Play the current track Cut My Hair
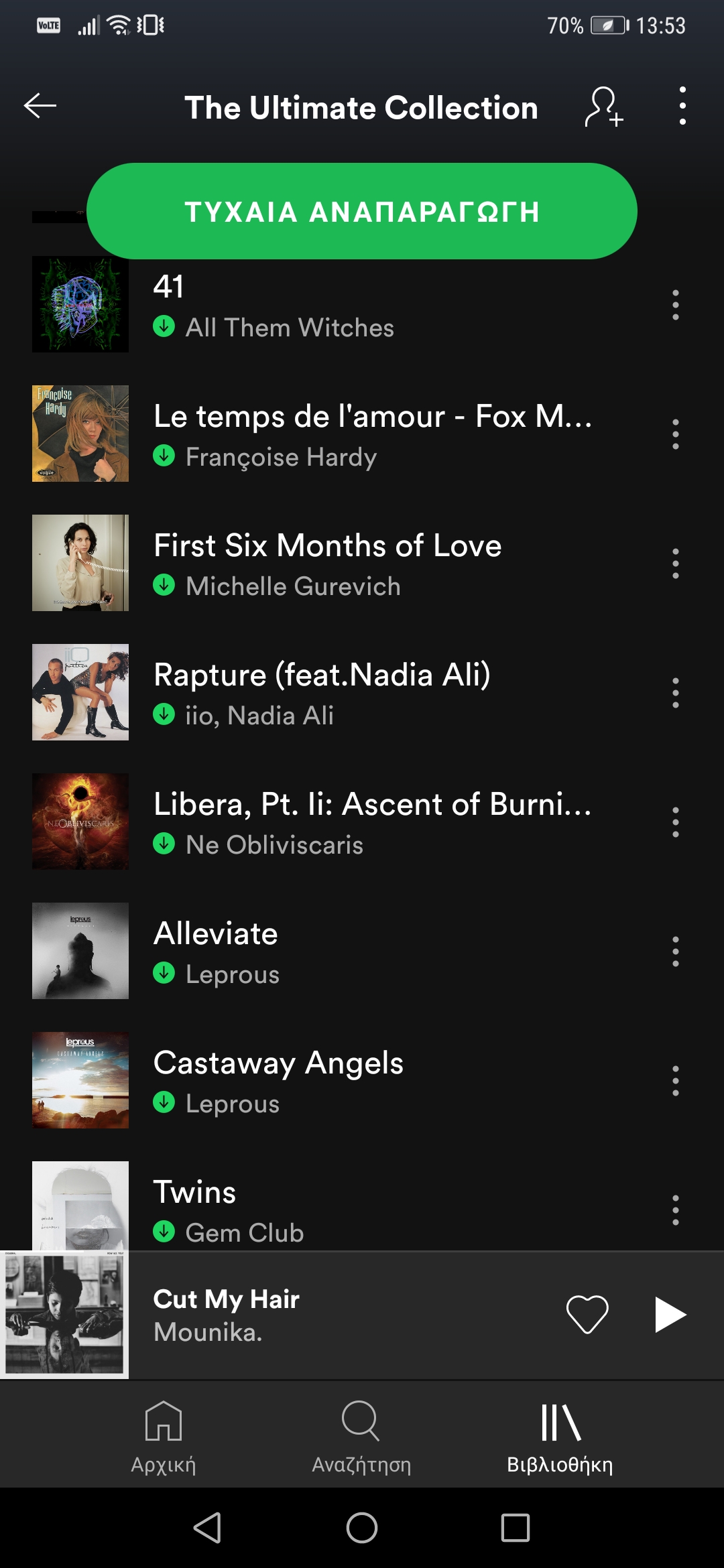Image resolution: width=724 pixels, height=1568 pixels. [669, 1313]
